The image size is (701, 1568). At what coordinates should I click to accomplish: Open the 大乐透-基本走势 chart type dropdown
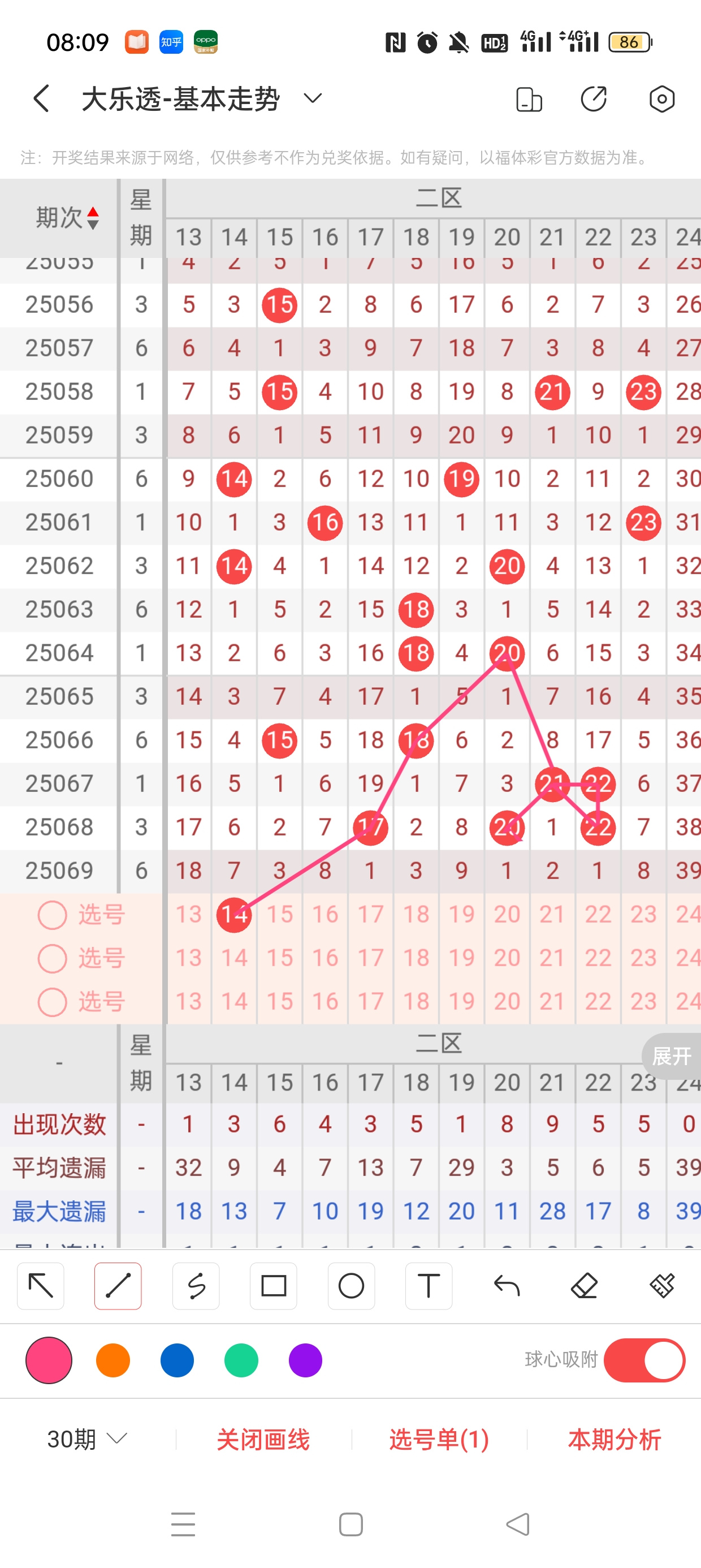(x=312, y=98)
